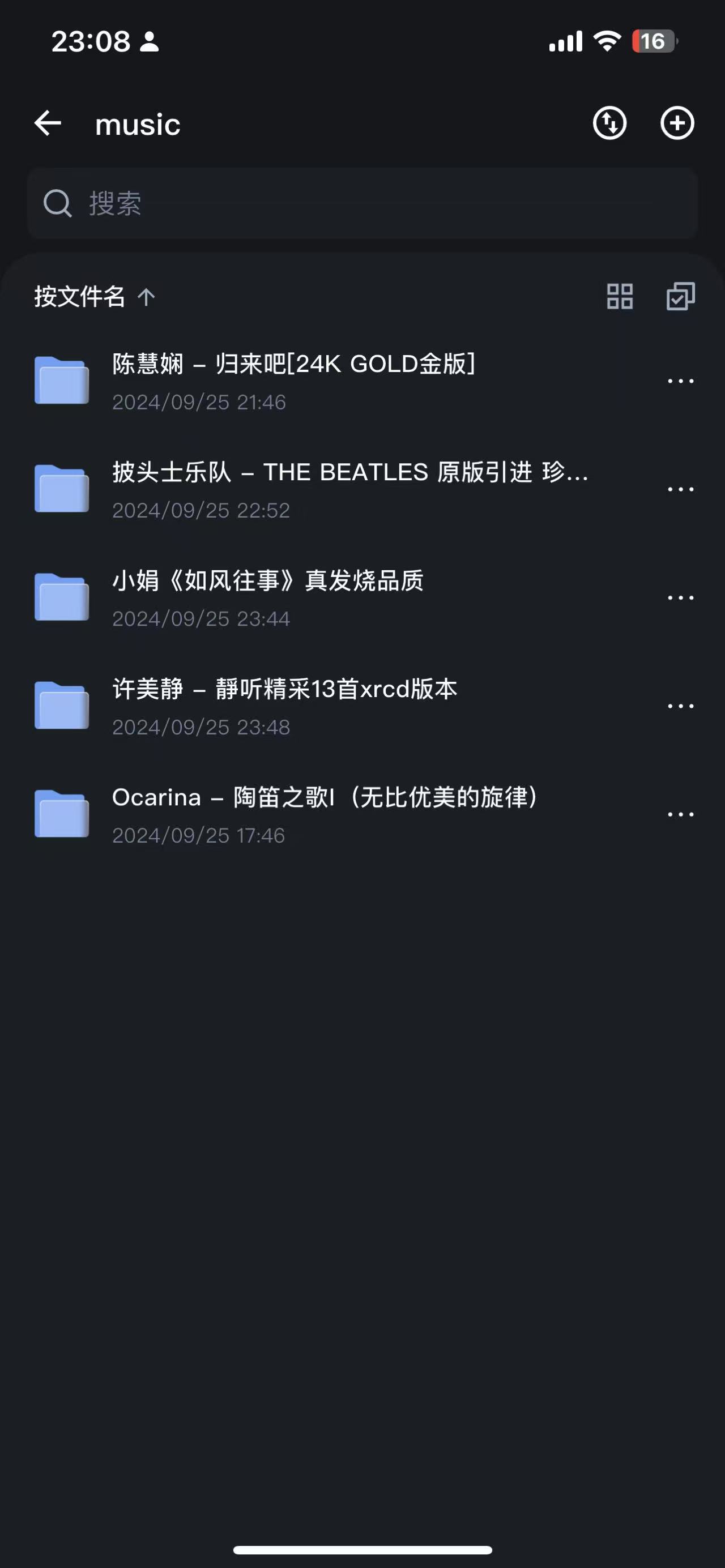Enable multi-select mode
Viewport: 725px width, 1568px height.
[680, 297]
